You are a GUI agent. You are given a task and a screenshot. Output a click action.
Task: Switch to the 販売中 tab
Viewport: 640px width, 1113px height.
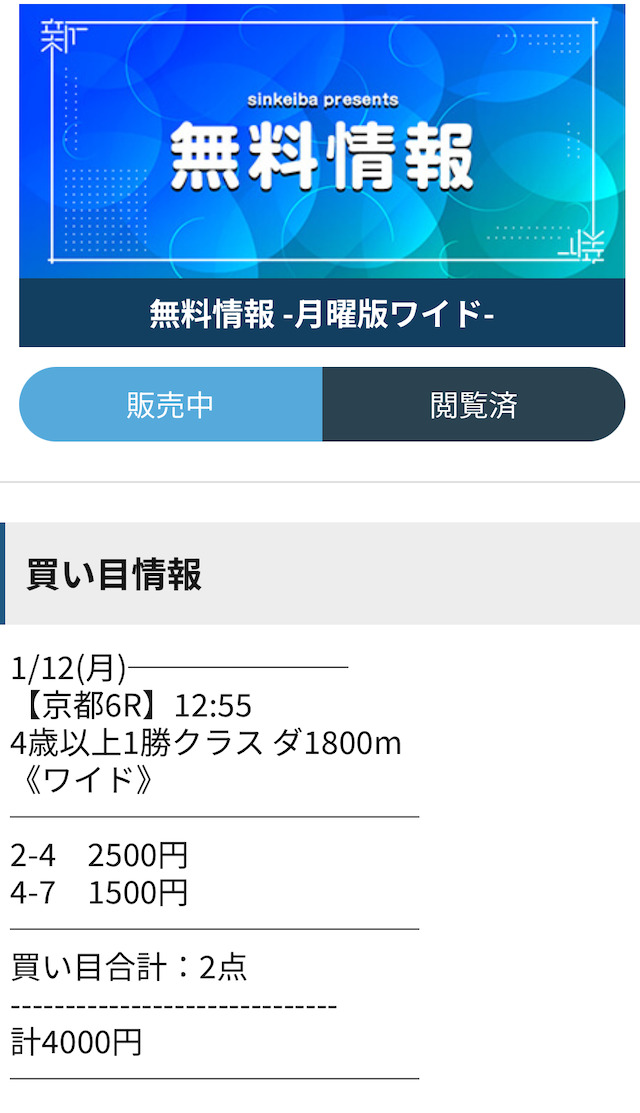[x=171, y=404]
